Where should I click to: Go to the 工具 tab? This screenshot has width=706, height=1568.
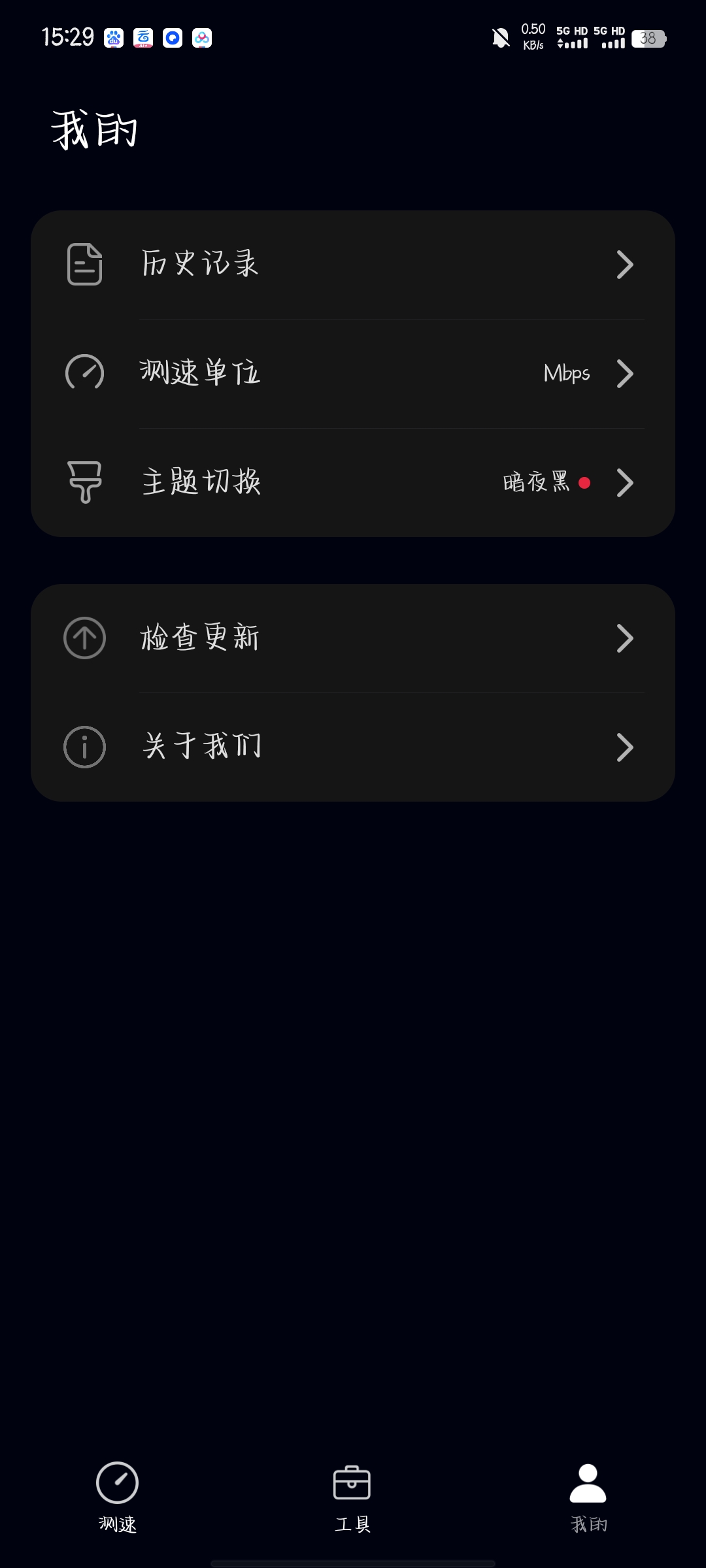(x=352, y=1496)
